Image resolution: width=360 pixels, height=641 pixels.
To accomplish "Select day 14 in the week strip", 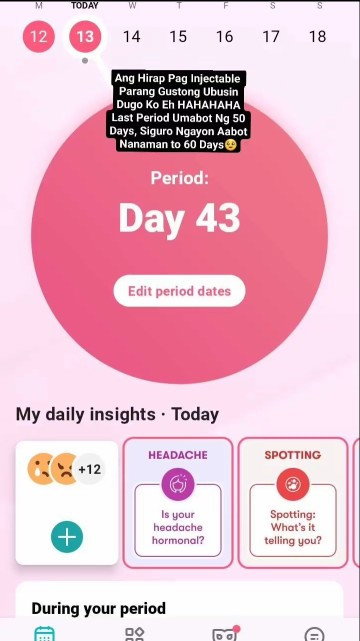I will click(132, 37).
